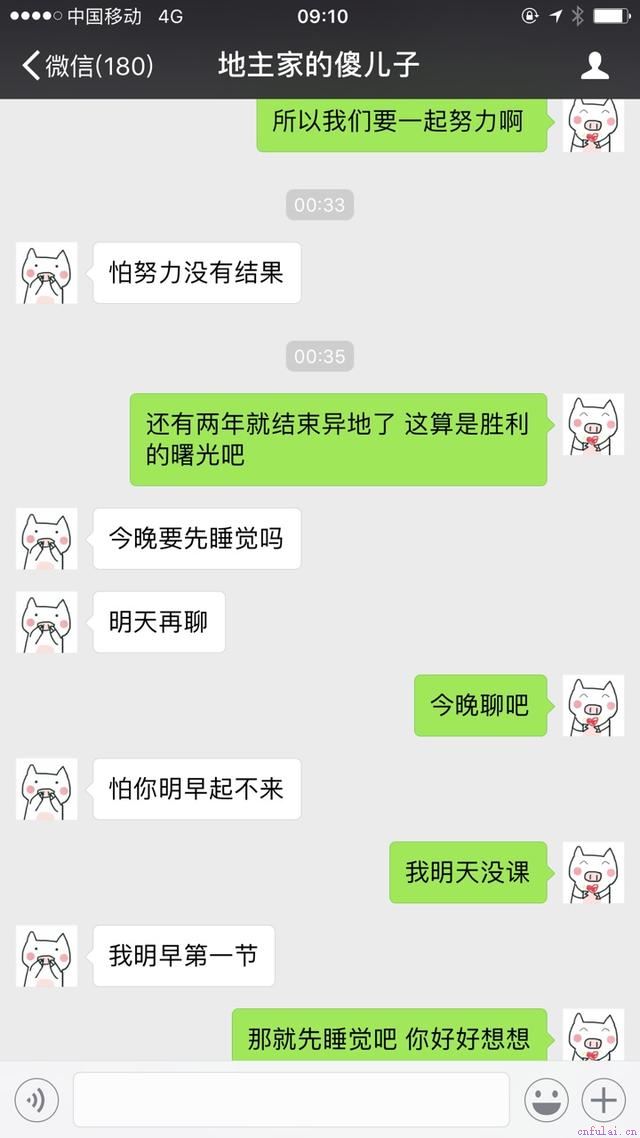The width and height of the screenshot is (640, 1138).
Task: Tap my avatar beside 今晚聊吧
Action: pyautogui.click(x=593, y=706)
